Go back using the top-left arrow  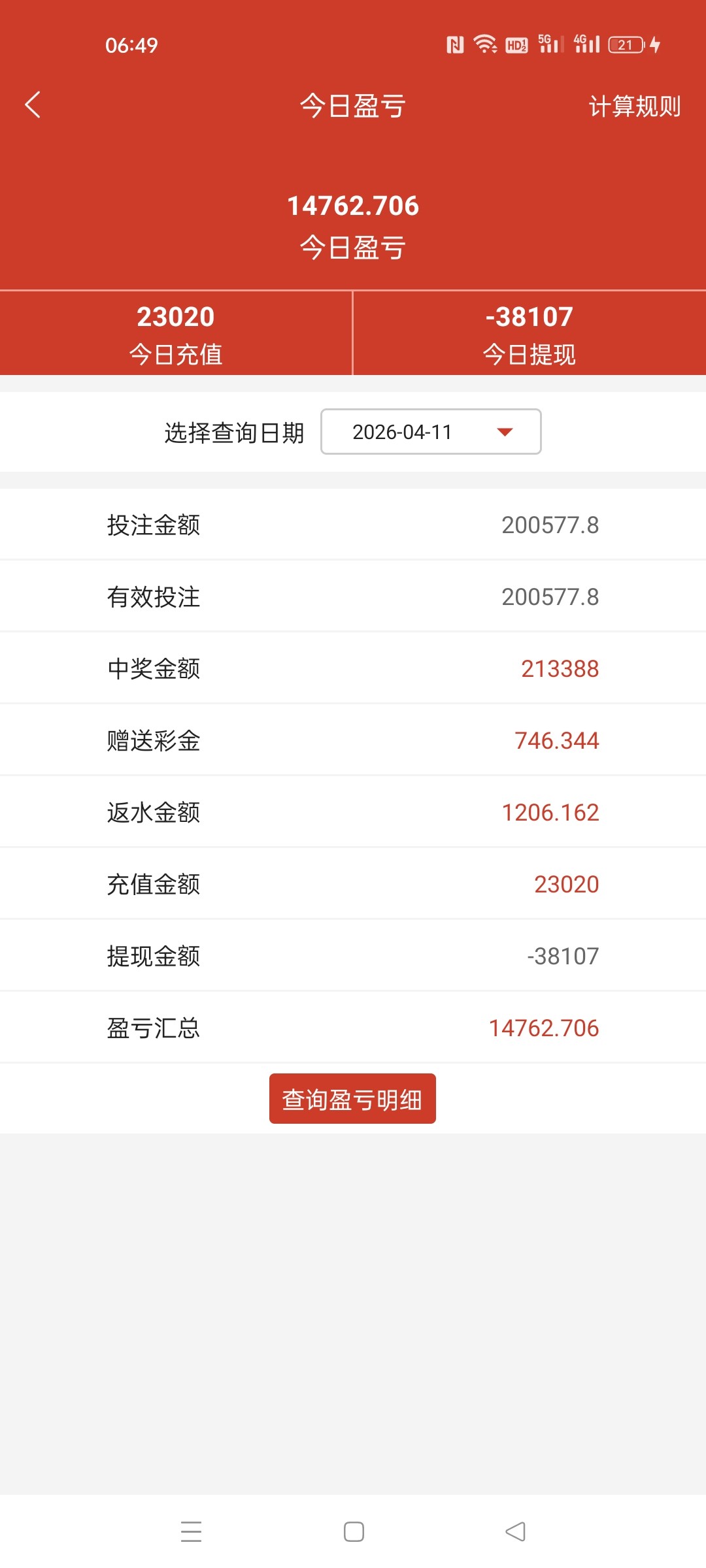[x=33, y=105]
